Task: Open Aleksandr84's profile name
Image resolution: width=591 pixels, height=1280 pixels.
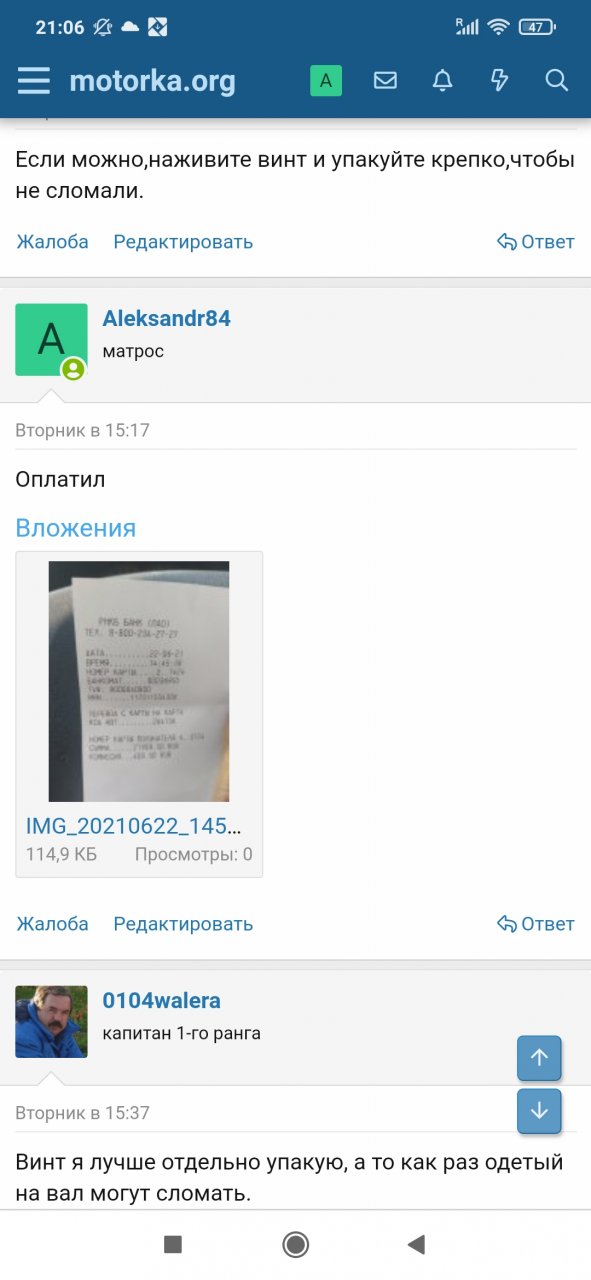Action: tap(167, 319)
